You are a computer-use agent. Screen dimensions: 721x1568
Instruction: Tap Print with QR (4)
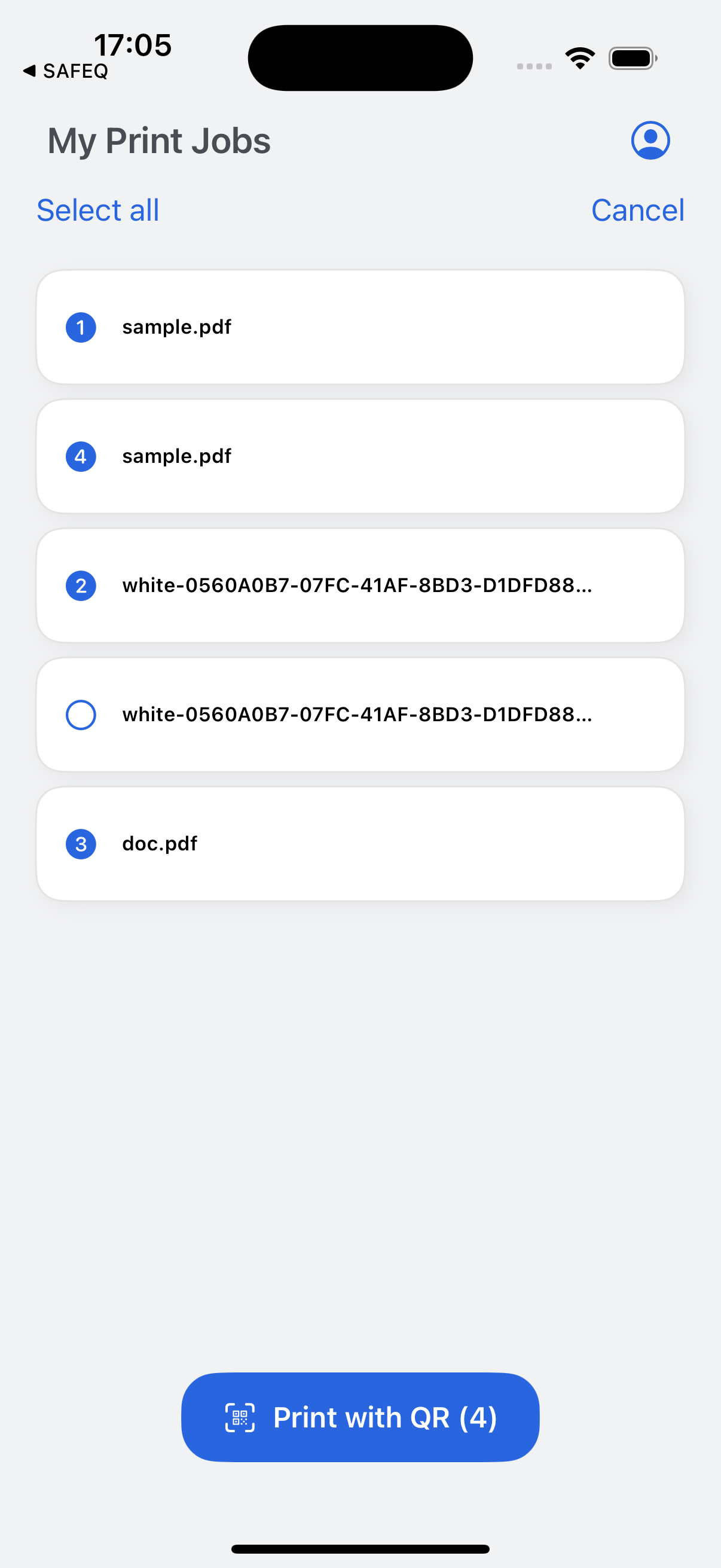pos(360,1417)
